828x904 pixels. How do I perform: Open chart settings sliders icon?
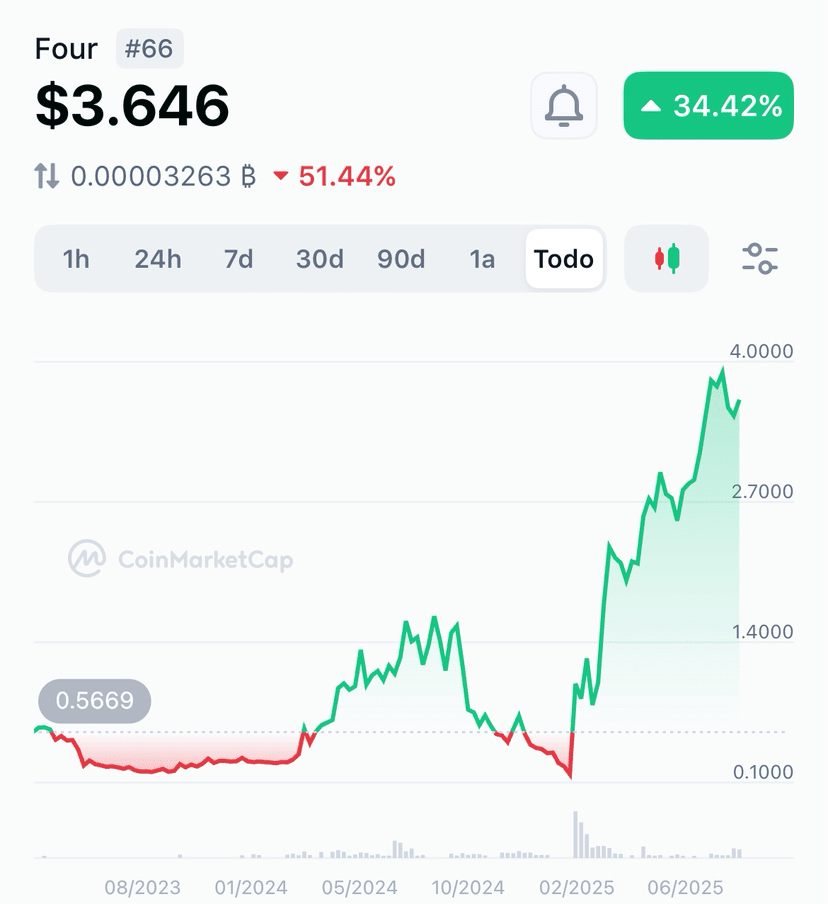(x=760, y=259)
